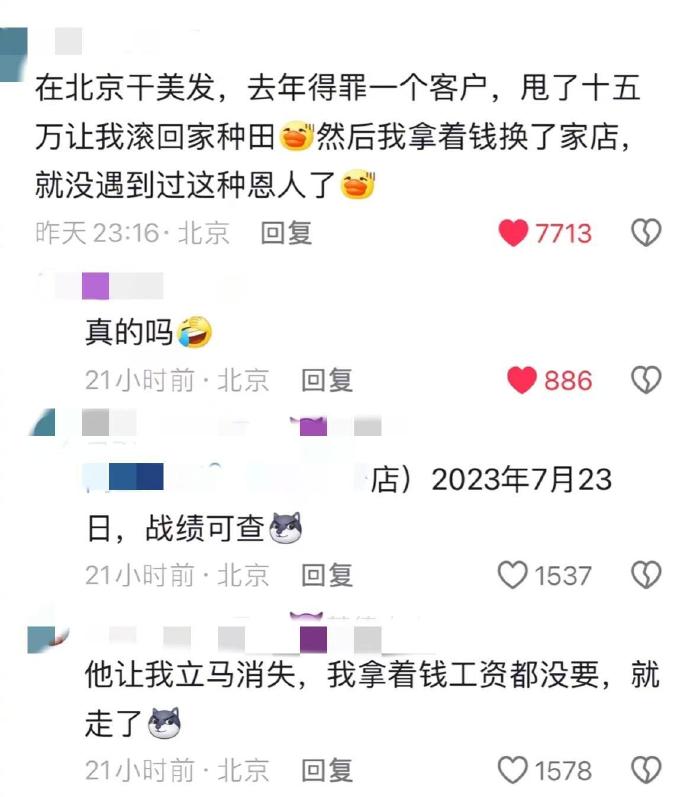
Task: Dislike the 战绩可查 reply
Action: pos(647,575)
